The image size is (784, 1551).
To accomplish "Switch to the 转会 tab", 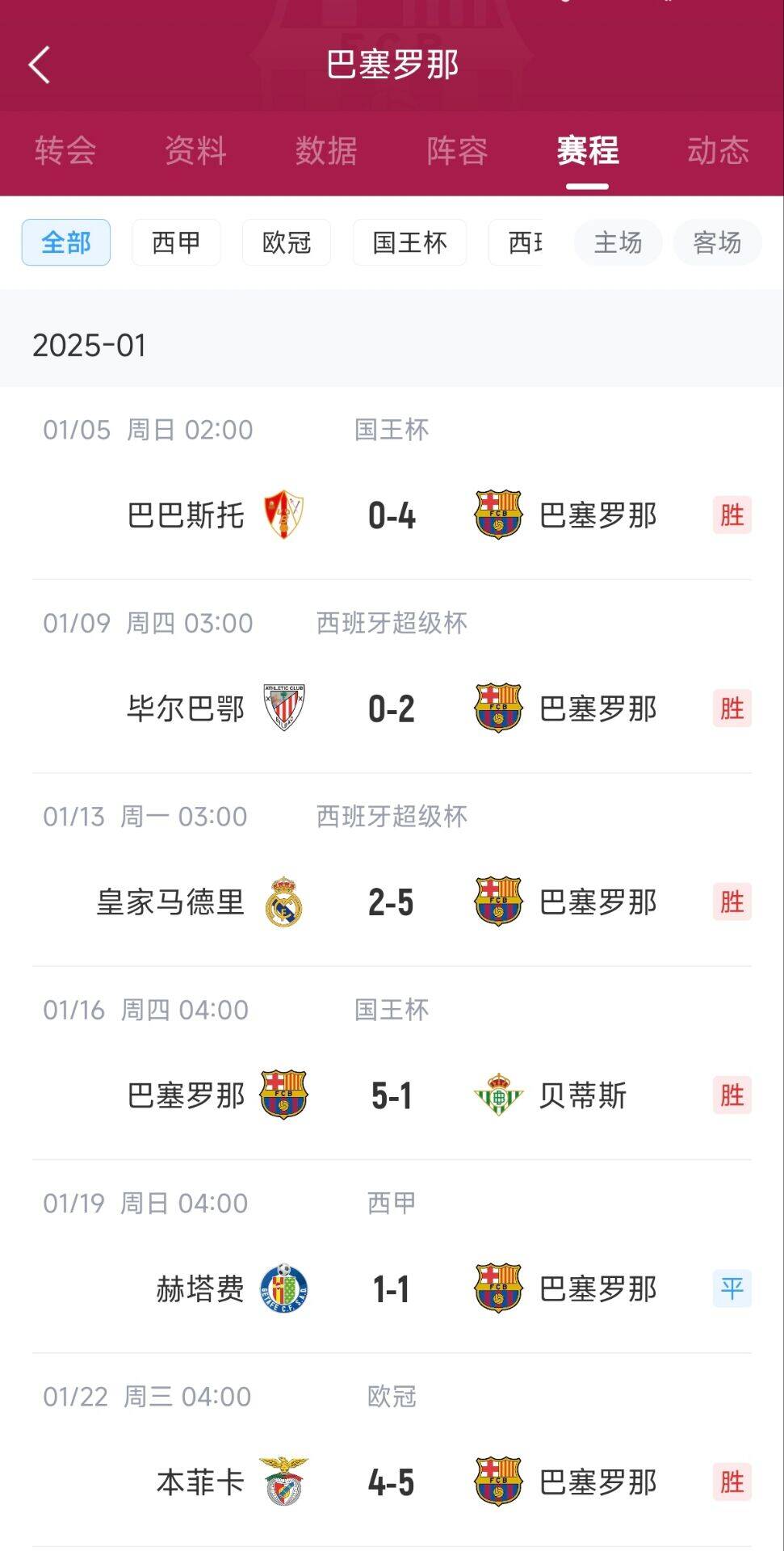I will (65, 151).
